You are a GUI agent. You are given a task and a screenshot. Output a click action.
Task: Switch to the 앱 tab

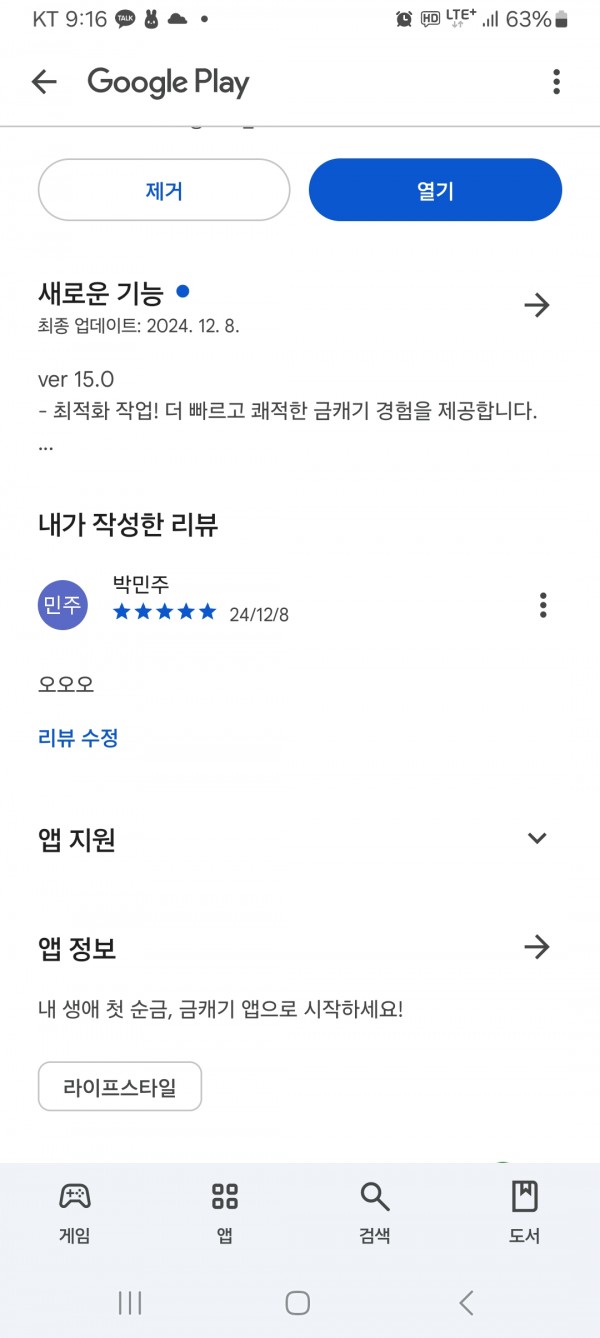tap(225, 1211)
